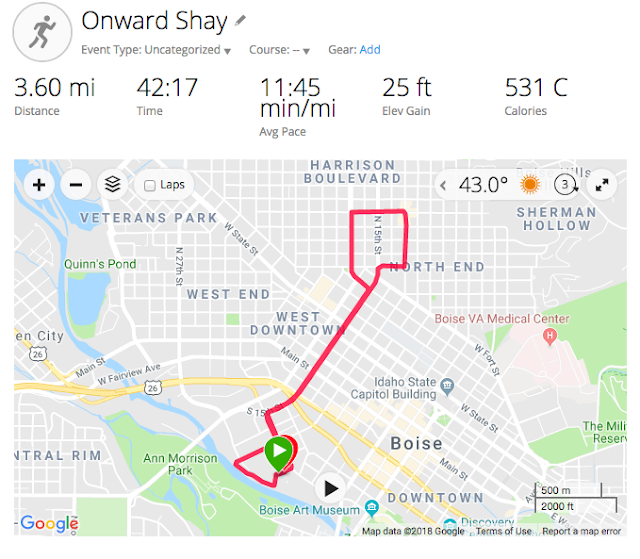
Task: Expand the map to full screen
Action: pos(602,185)
